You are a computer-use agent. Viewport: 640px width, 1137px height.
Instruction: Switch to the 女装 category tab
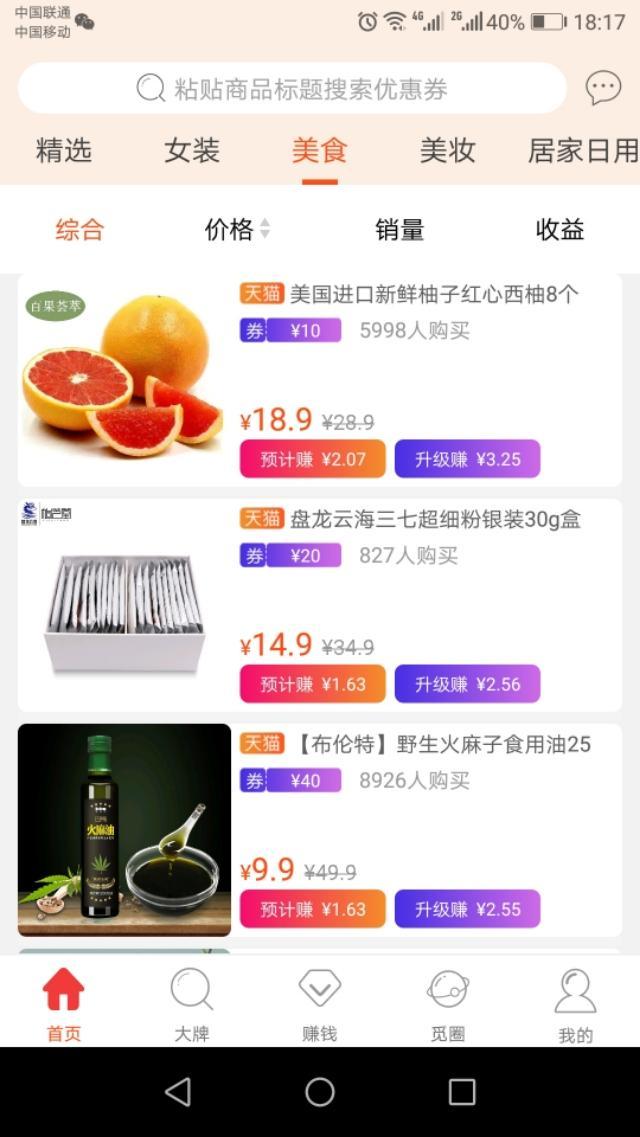(x=192, y=151)
